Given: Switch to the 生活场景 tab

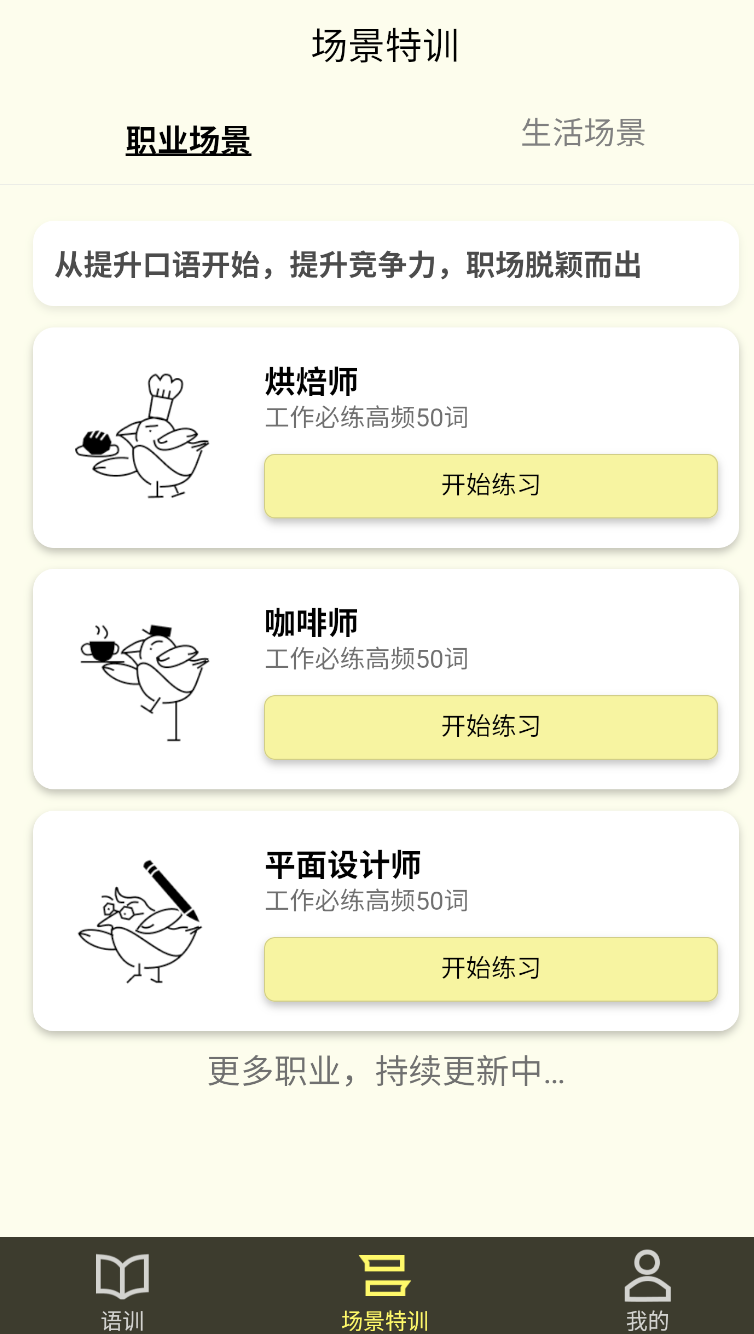Looking at the screenshot, I should (x=585, y=133).
